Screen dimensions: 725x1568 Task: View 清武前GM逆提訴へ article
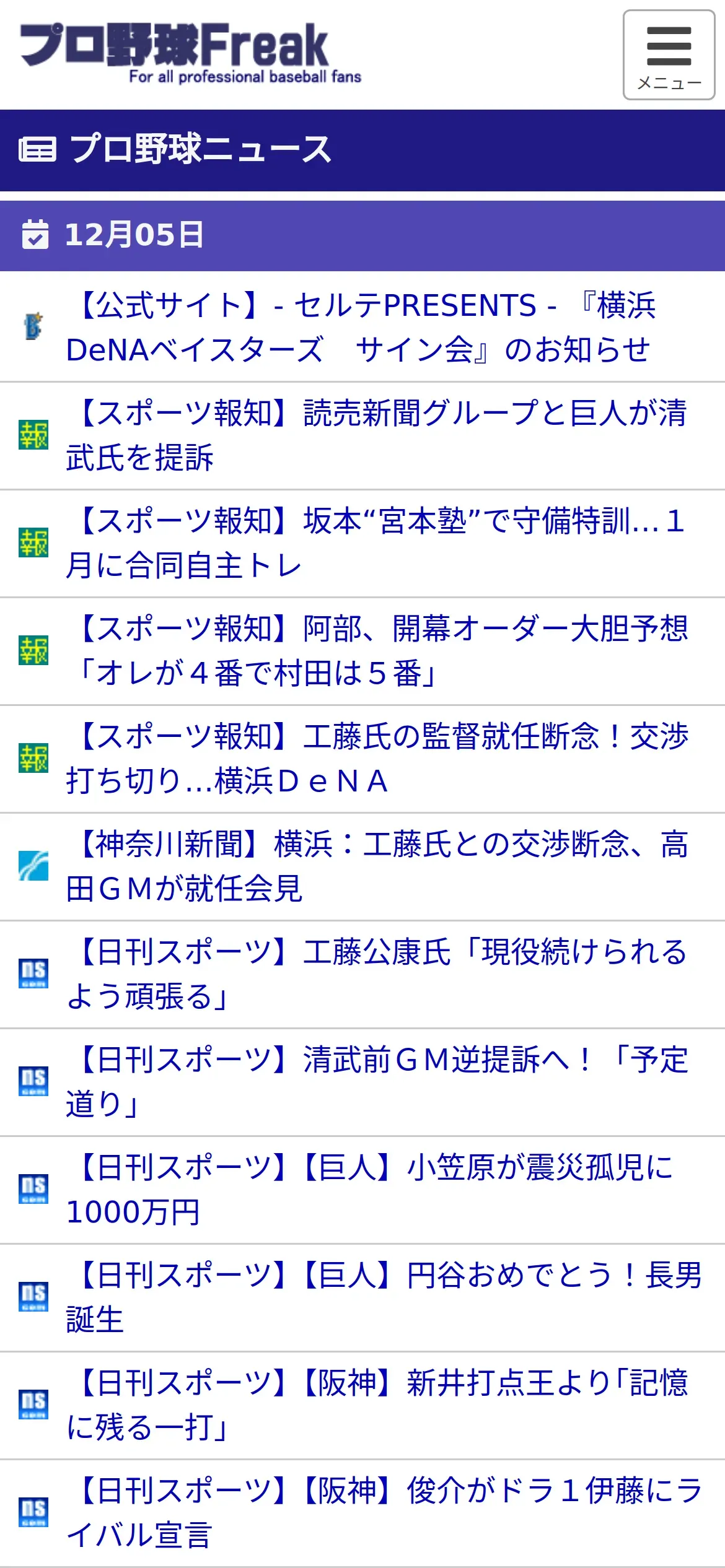pos(377,1082)
